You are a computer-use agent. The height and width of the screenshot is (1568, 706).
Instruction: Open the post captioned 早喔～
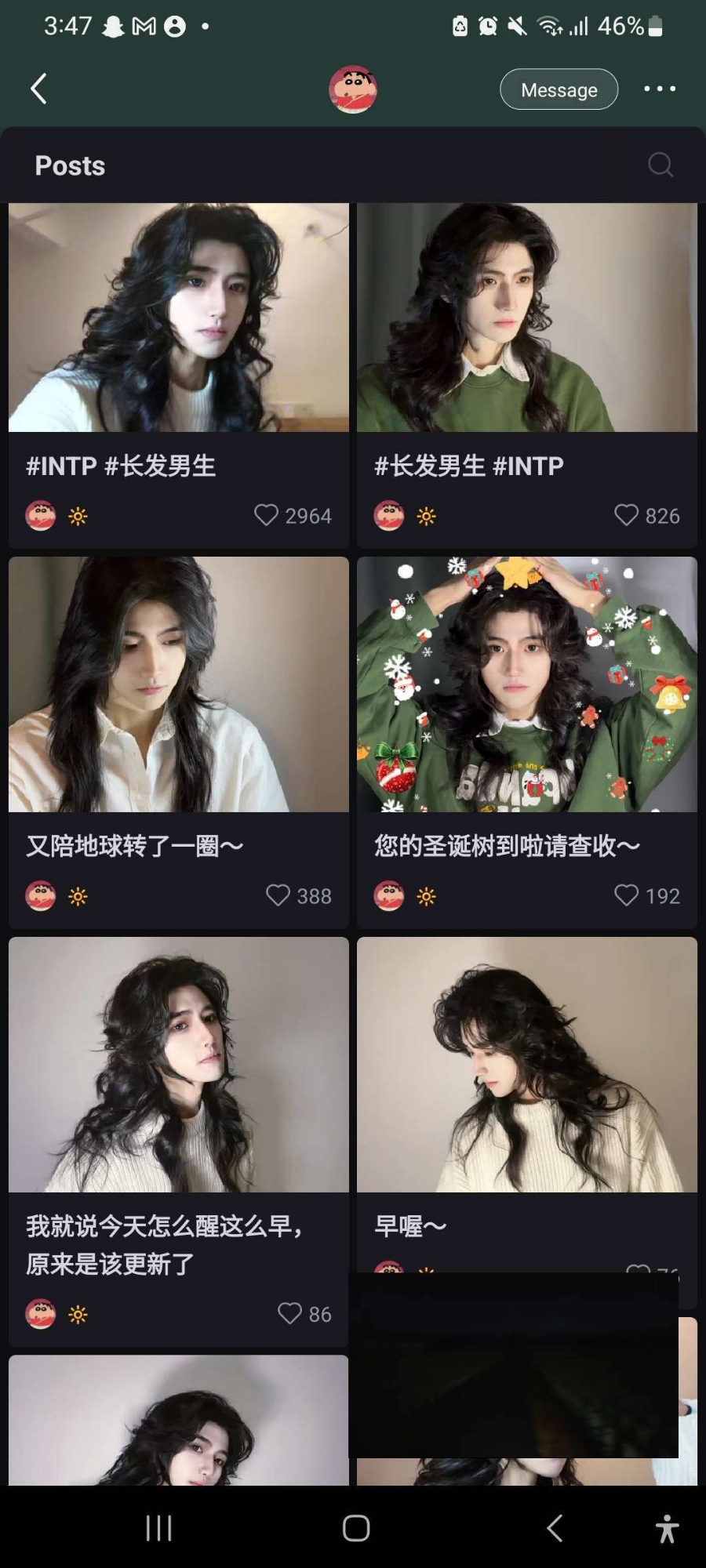[527, 1065]
